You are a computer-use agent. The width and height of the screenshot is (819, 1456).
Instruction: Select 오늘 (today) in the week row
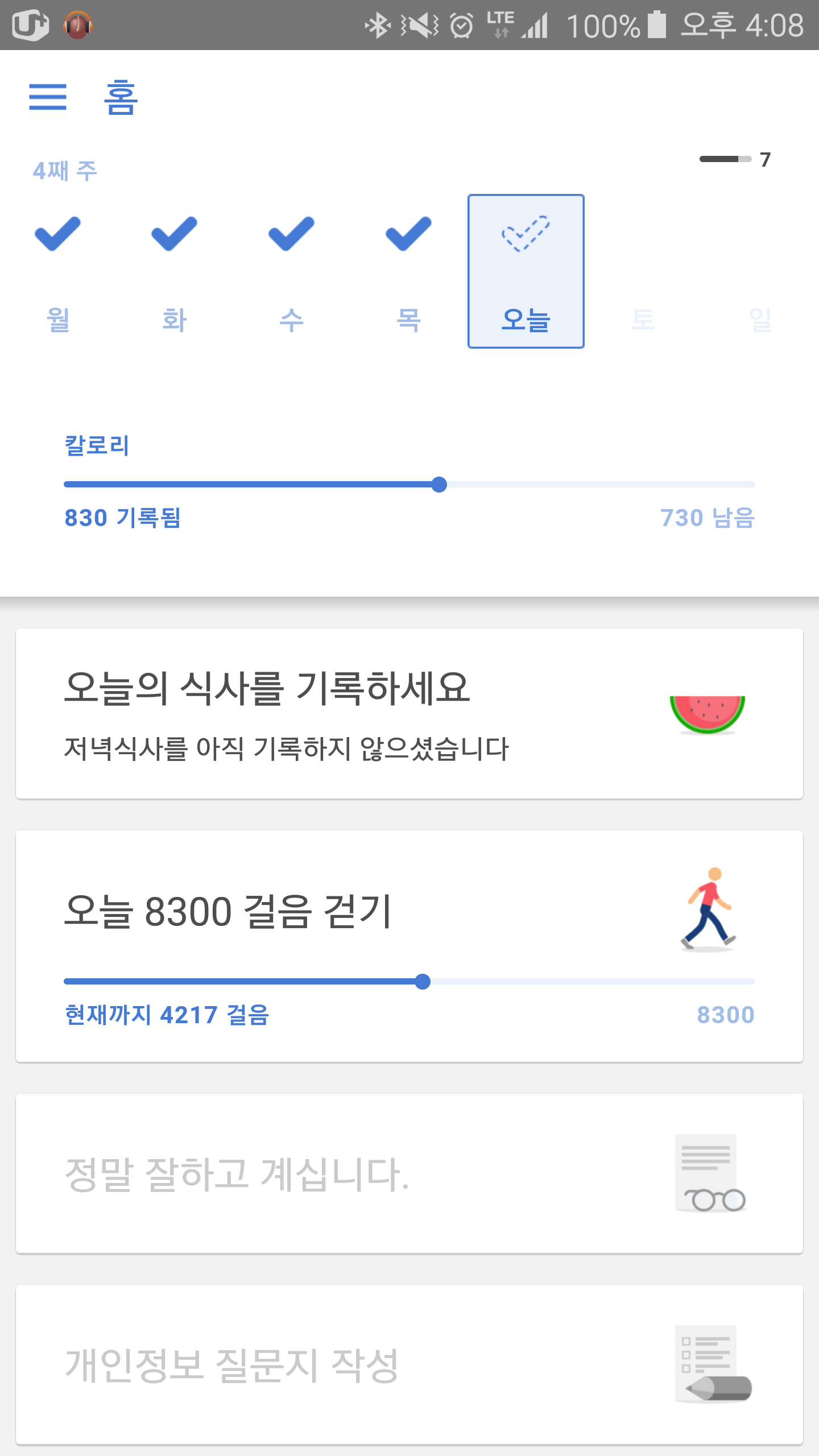click(526, 271)
